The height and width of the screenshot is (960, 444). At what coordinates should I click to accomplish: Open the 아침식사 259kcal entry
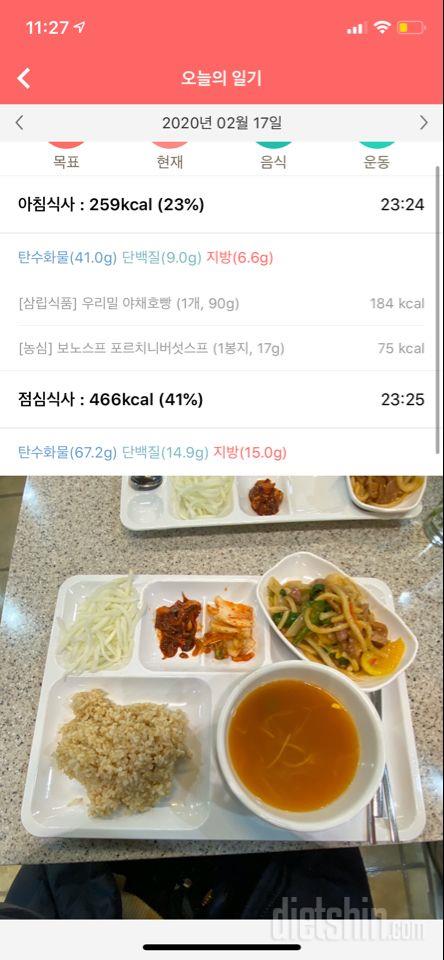pos(222,204)
